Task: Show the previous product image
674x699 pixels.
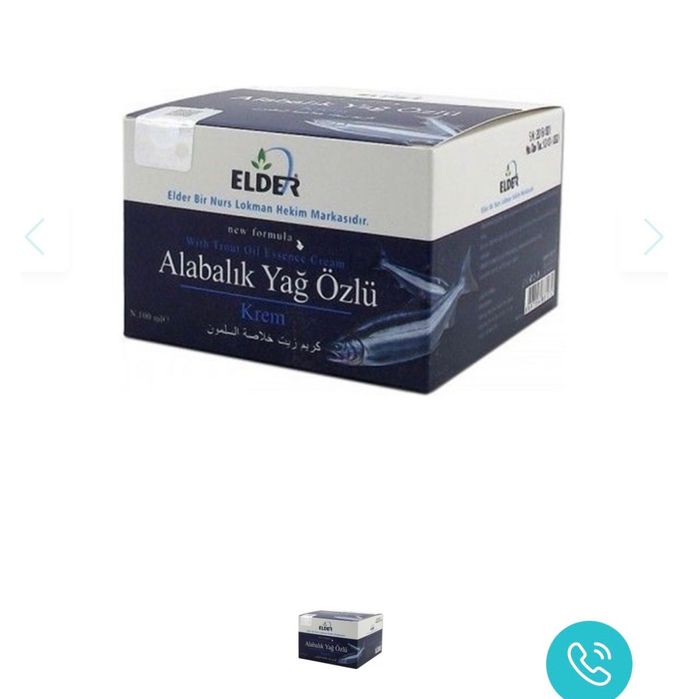Action: [37, 238]
